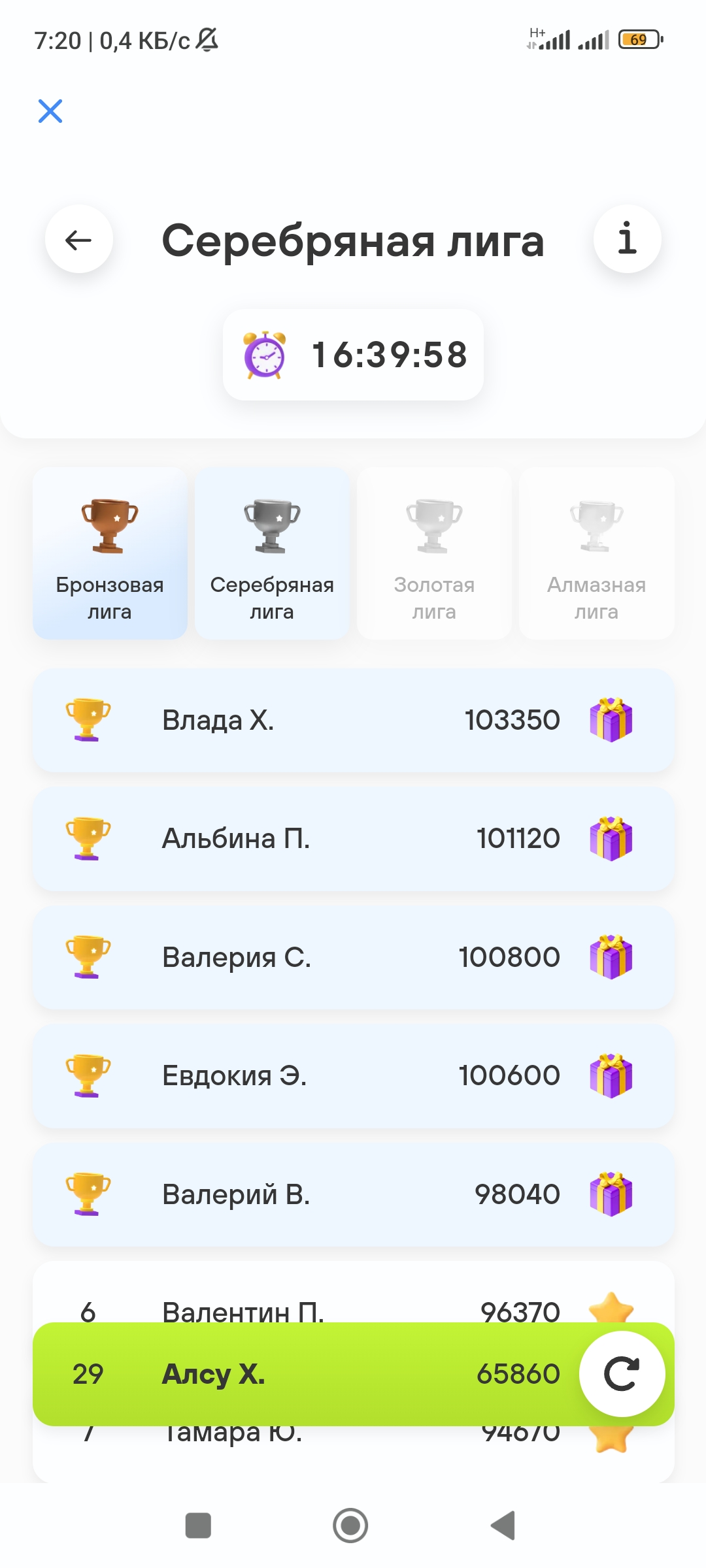Open Евдокия Э. leaderboard row

[353, 1076]
